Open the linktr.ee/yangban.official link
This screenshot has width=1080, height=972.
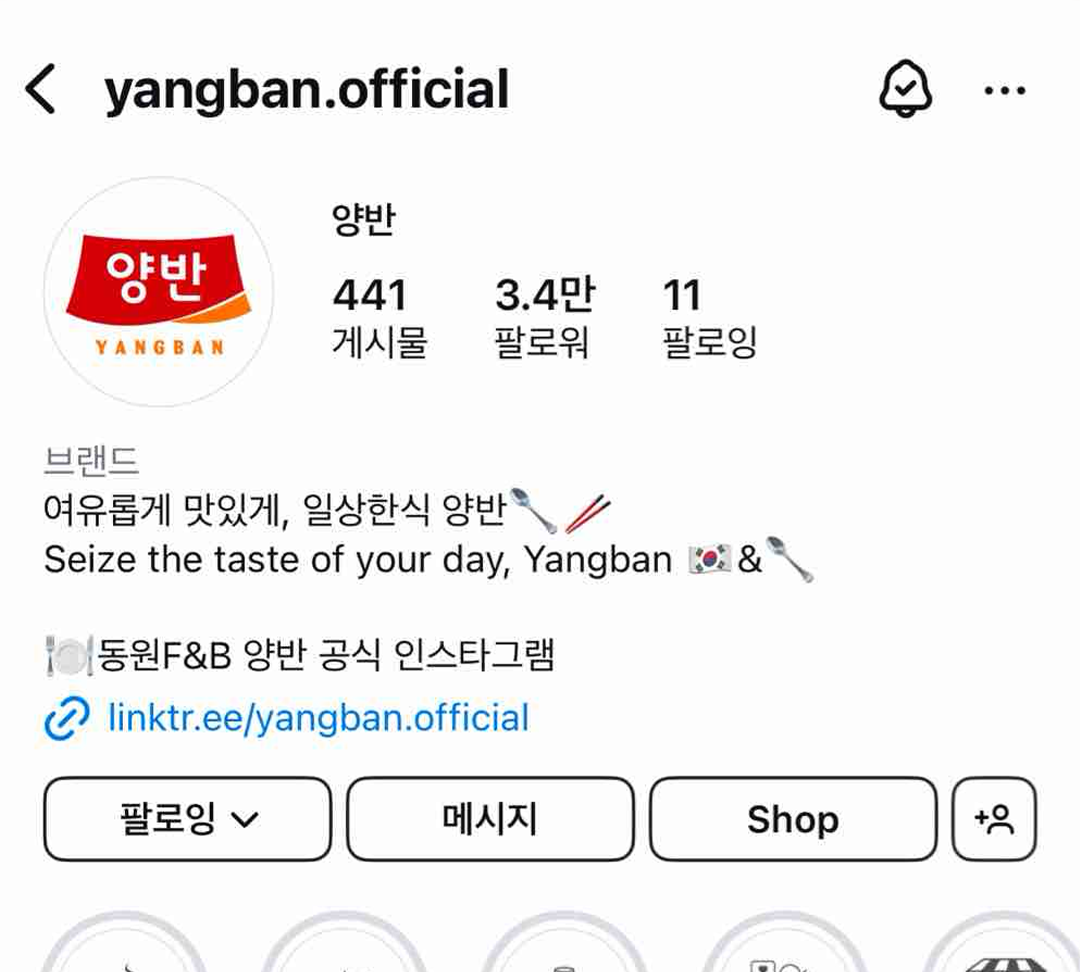point(318,718)
